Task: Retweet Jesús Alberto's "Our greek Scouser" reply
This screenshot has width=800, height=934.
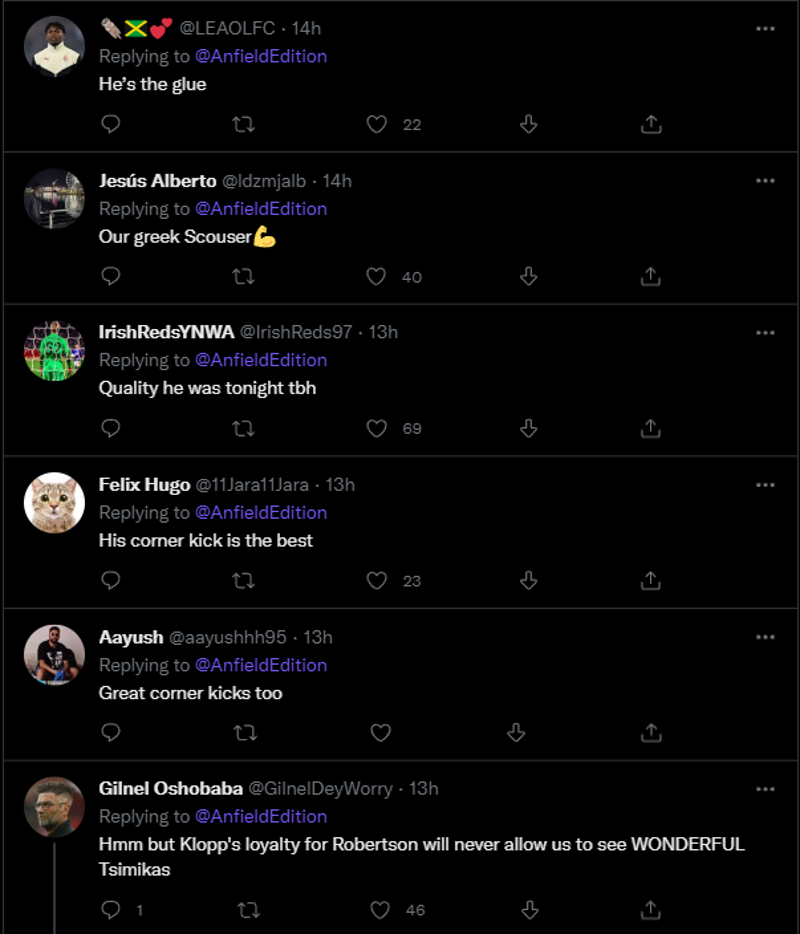Action: click(x=244, y=276)
